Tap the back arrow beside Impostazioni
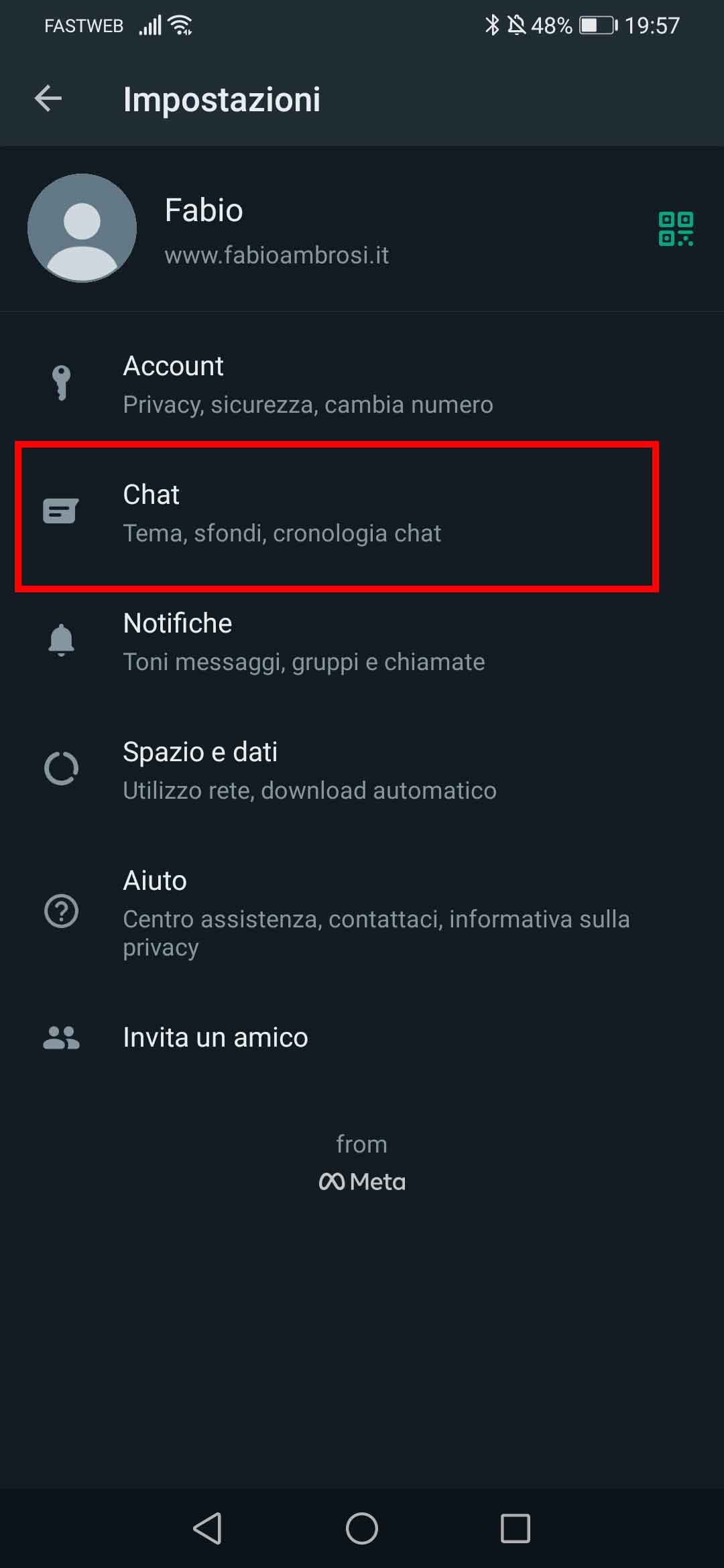Screen dimensions: 724x1568 pos(48,99)
